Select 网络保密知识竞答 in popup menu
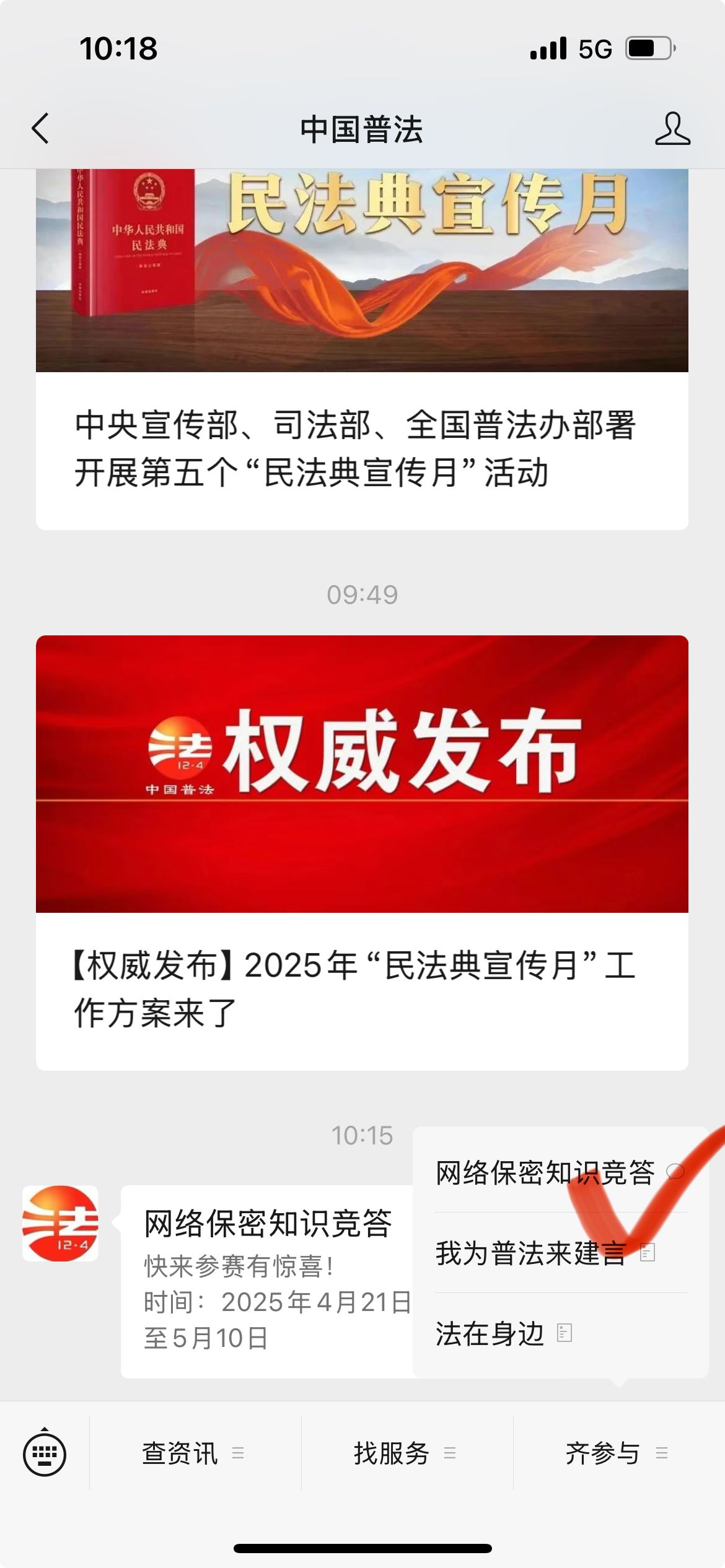 click(x=545, y=1172)
